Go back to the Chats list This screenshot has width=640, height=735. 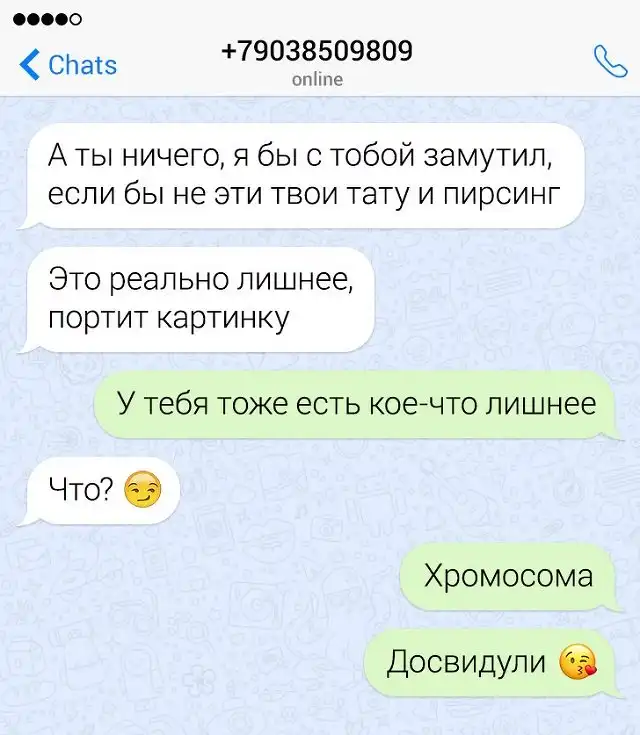[68, 65]
